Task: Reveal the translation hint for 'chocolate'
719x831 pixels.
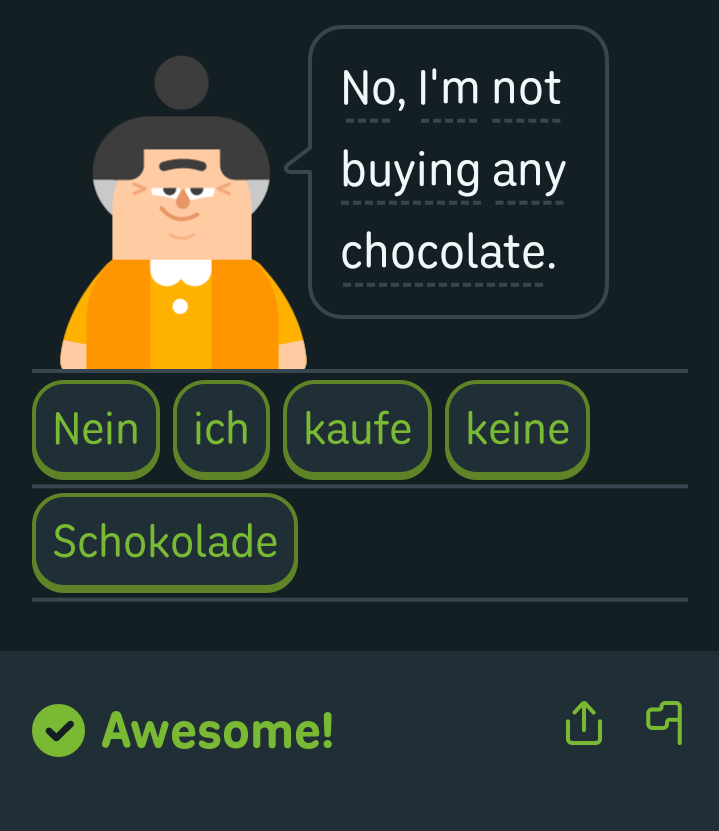Action: [x=448, y=252]
